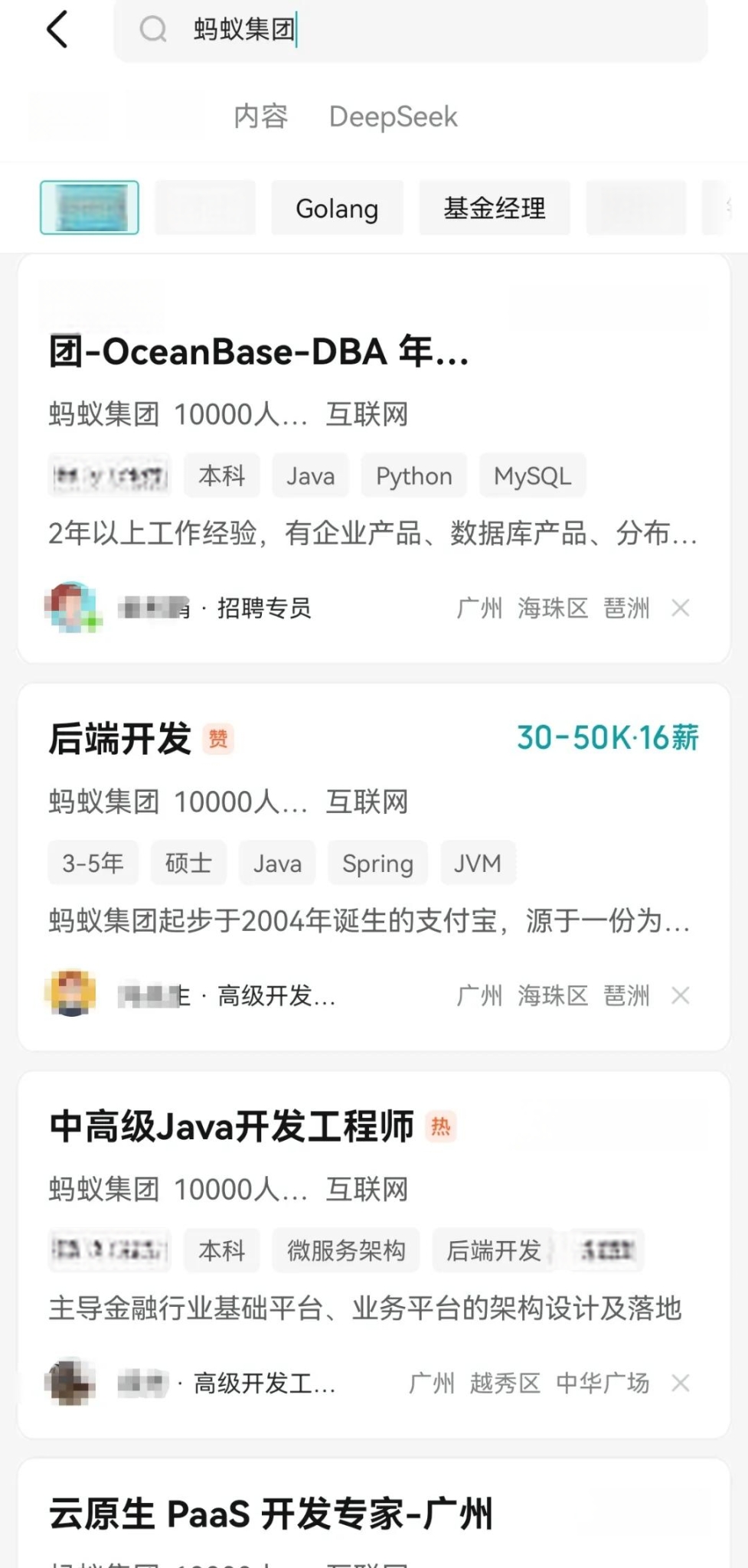The width and height of the screenshot is (748, 1568).
Task: Switch to the DeepSeek tab
Action: (x=393, y=116)
